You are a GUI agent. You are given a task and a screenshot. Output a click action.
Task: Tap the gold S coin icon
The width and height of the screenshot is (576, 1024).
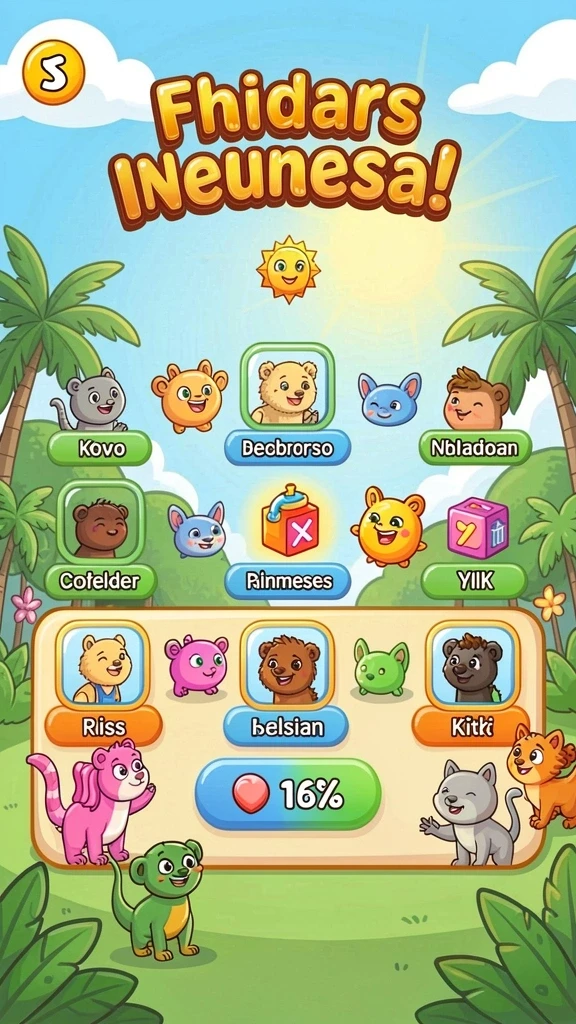pos(54,72)
